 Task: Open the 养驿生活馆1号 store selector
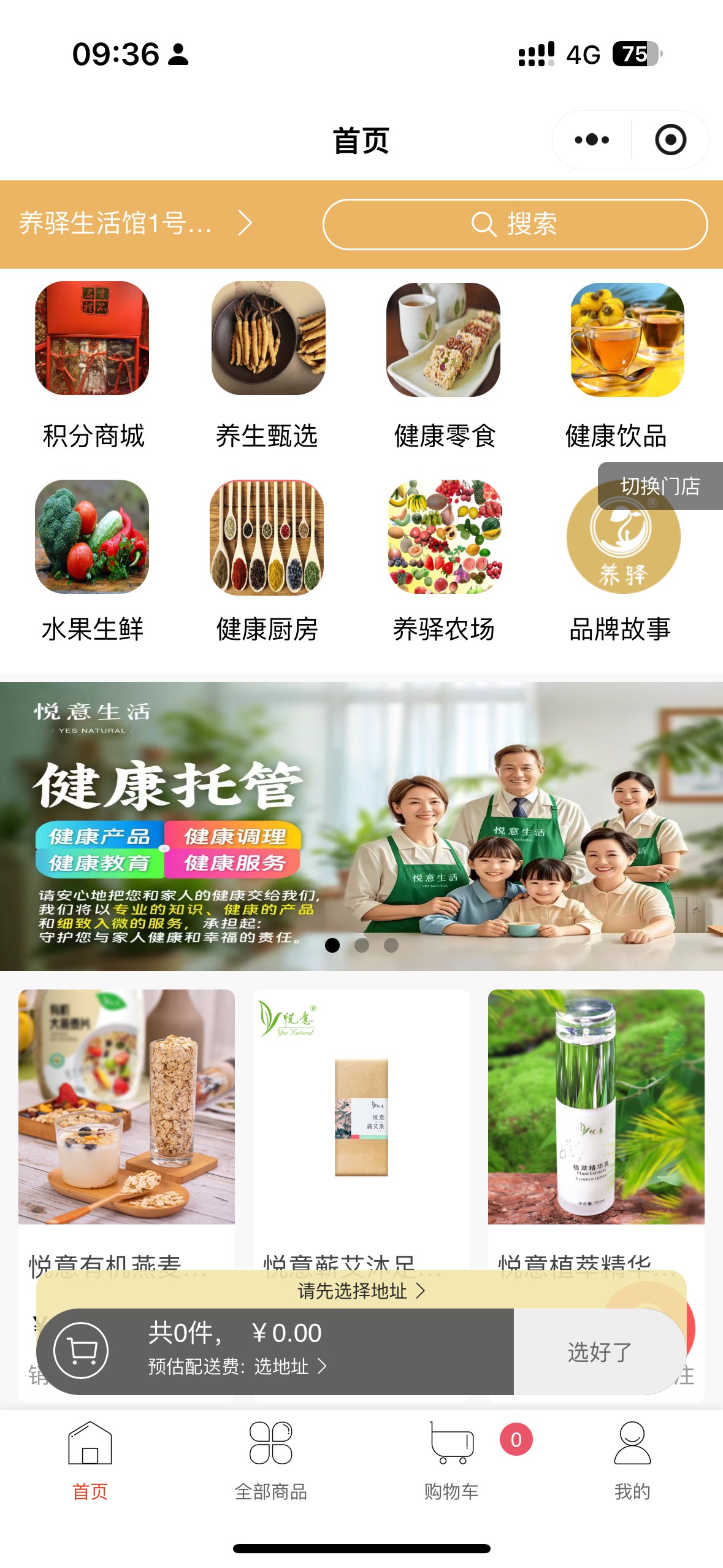tap(135, 223)
